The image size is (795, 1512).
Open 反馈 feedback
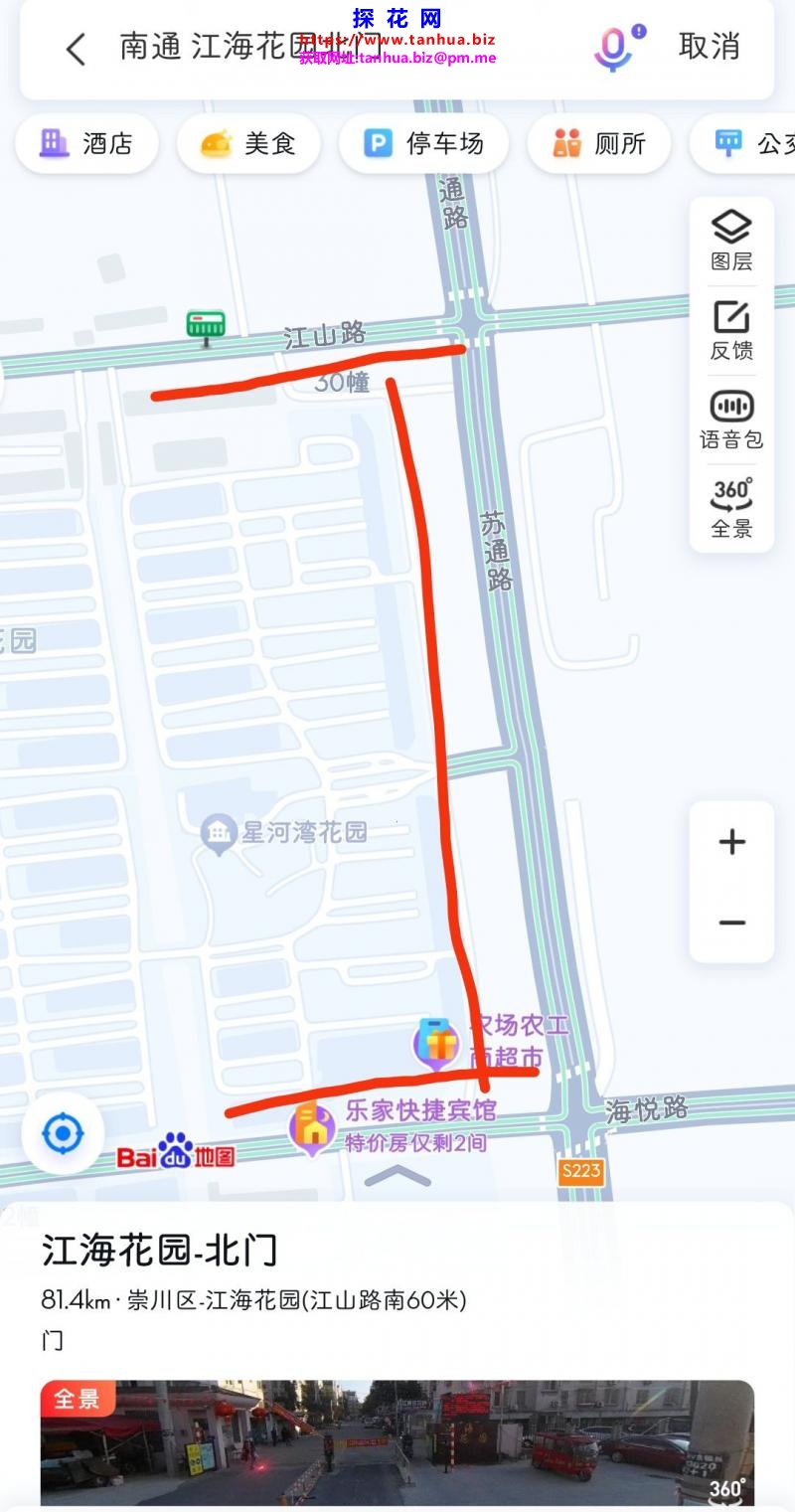coord(731,330)
